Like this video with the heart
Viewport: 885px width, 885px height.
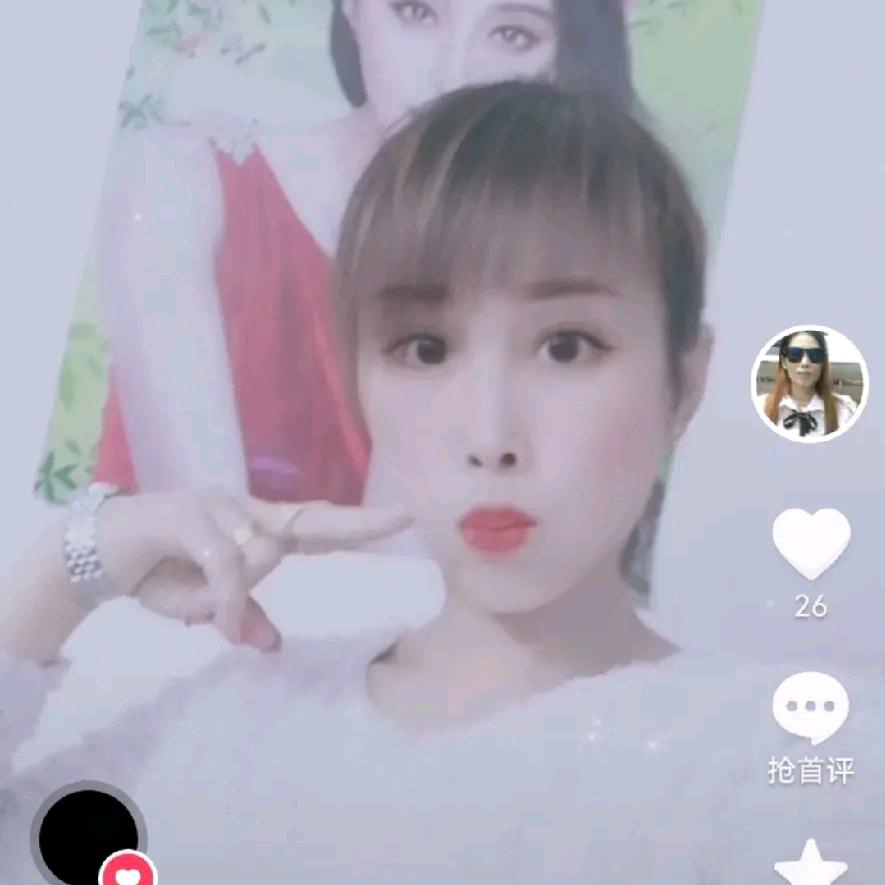[x=810, y=543]
